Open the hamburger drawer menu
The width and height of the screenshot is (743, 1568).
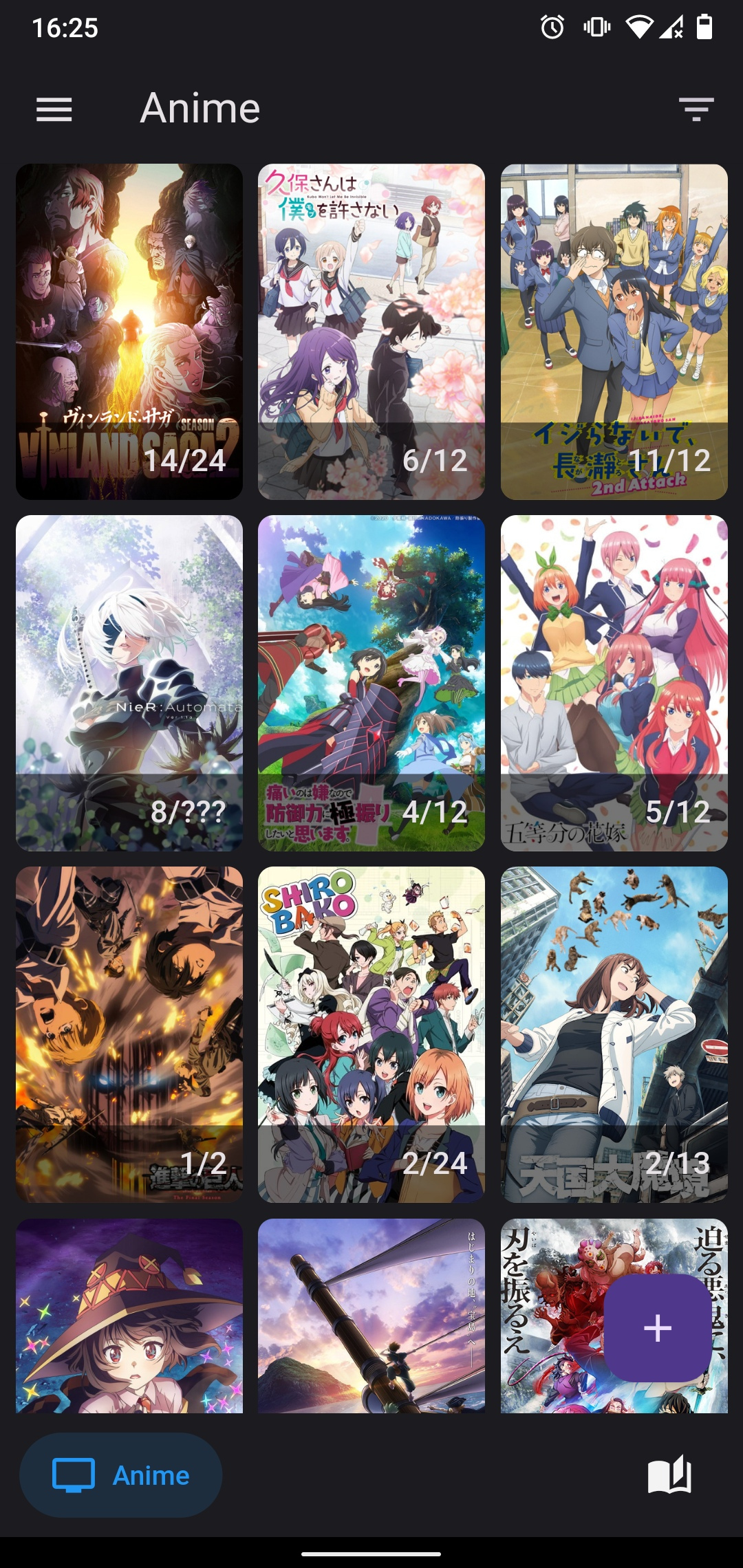point(54,109)
